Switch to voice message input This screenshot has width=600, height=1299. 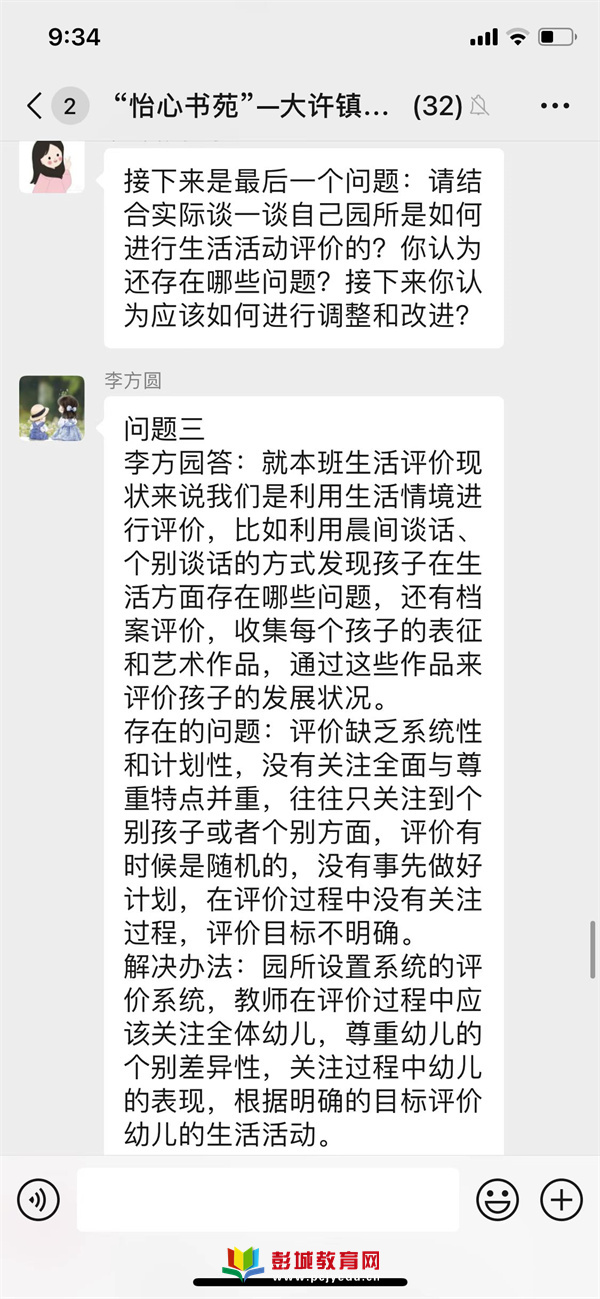tap(38, 1199)
